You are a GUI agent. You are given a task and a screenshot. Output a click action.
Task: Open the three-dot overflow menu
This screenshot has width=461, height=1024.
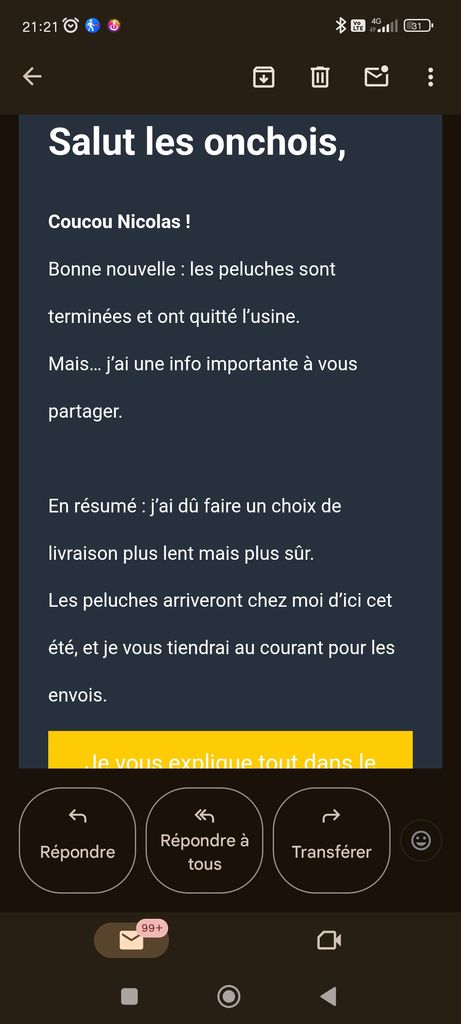tap(430, 77)
